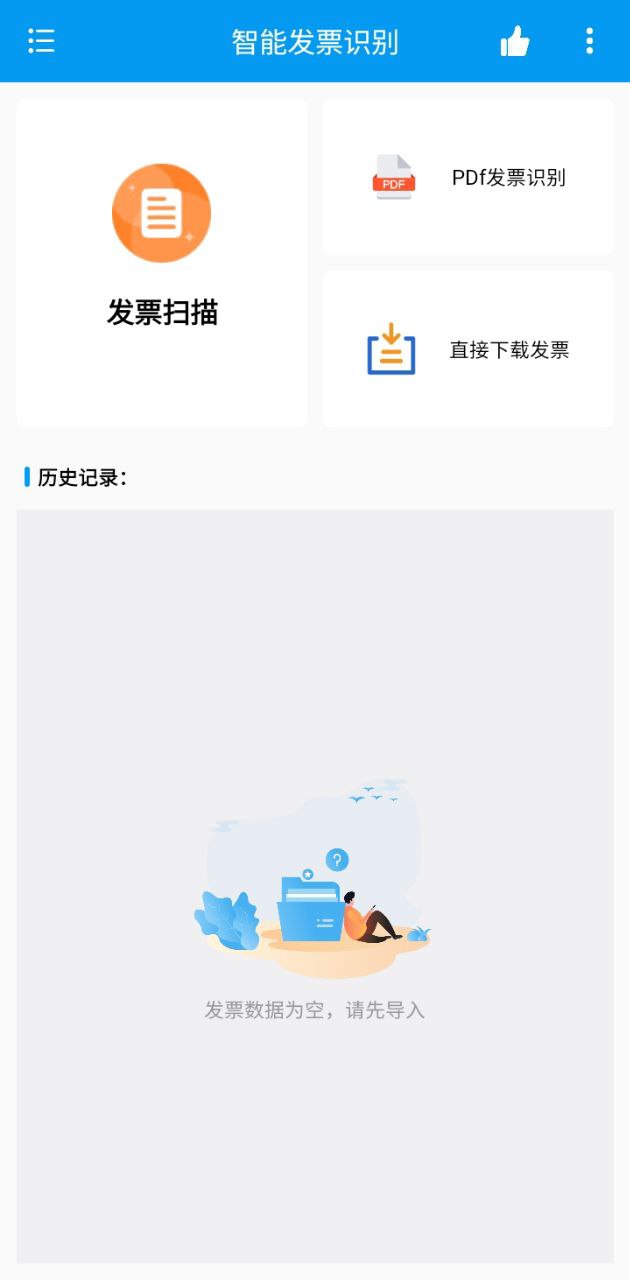Open PDf发票识别
Viewport: 630px width, 1280px height.
tap(468, 178)
